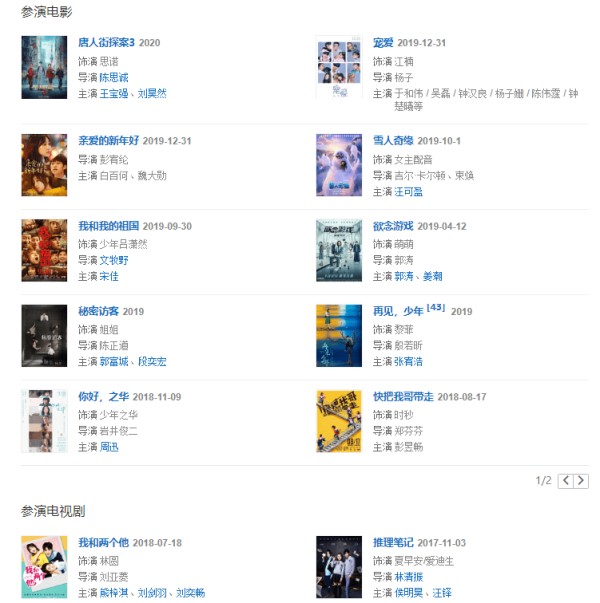Screen dimensions: 600x603
Task: Open the 你好，之华 movie link
Action: click(x=104, y=396)
